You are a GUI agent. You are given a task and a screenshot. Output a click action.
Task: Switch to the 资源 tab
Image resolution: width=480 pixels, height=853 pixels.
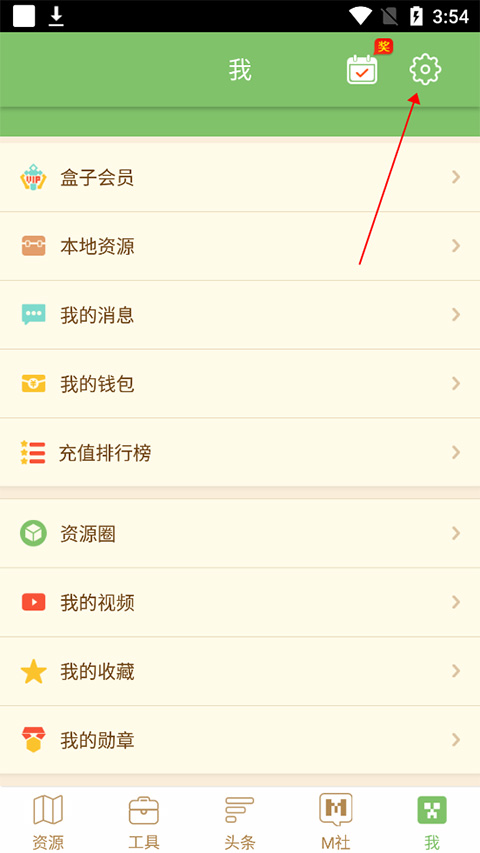coord(48,821)
